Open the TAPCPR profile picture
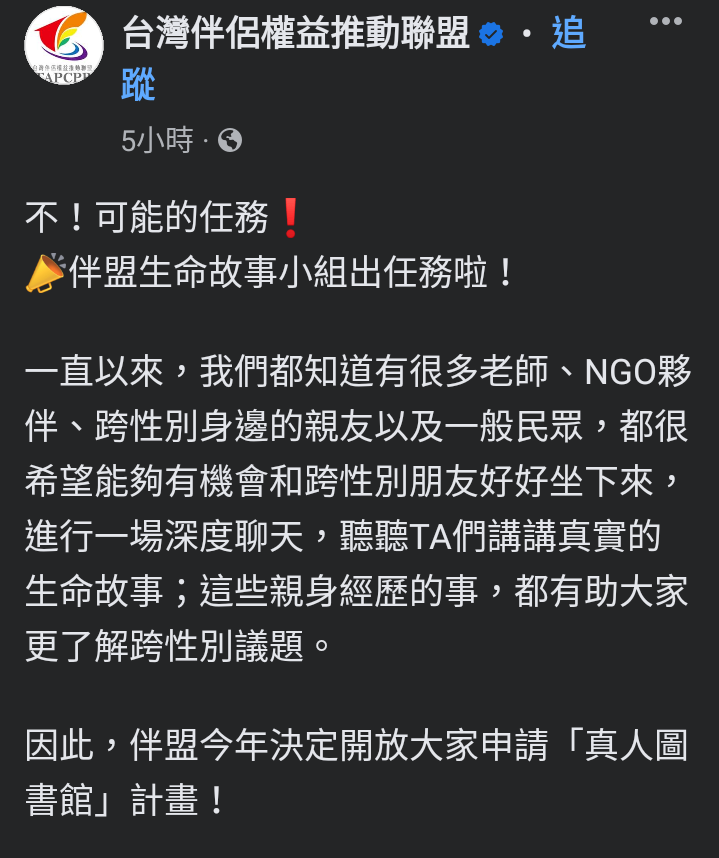 (63, 46)
